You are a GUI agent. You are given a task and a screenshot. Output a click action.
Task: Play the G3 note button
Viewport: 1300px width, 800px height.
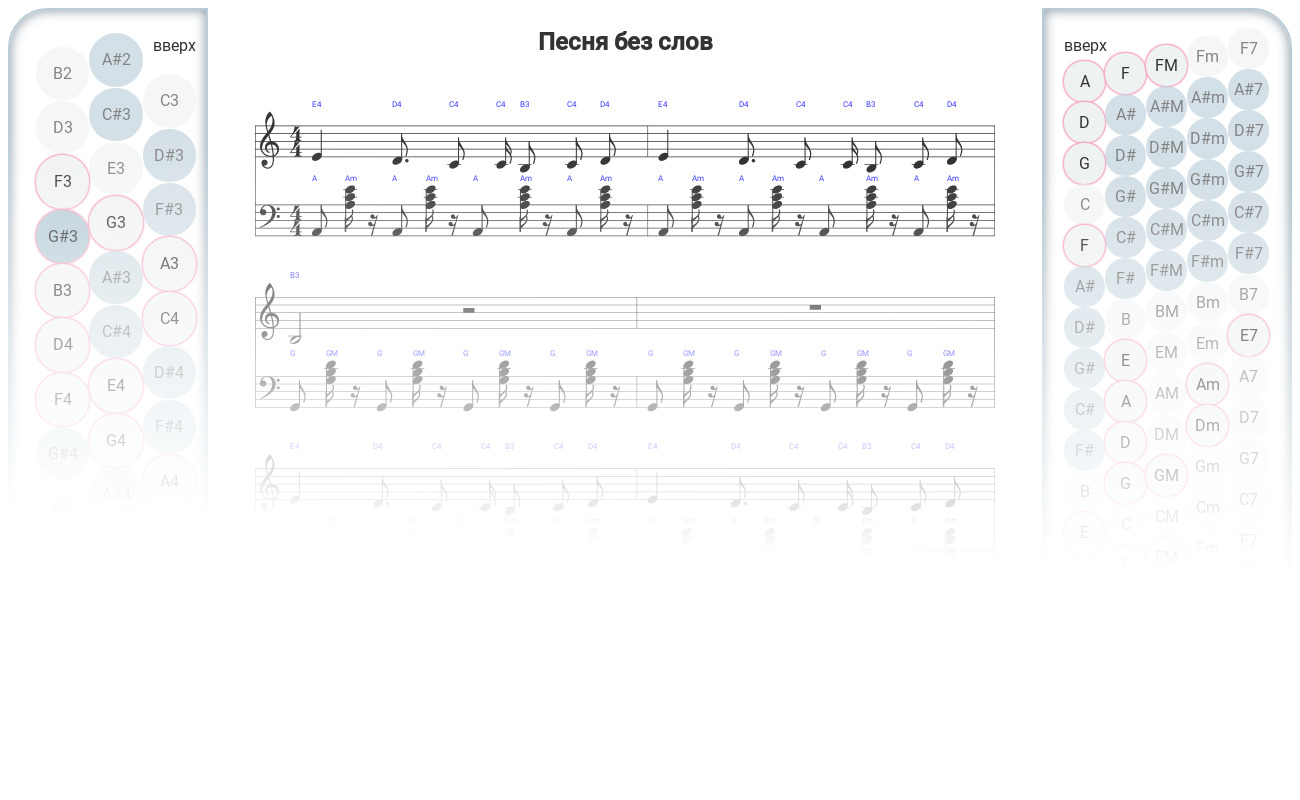coord(116,222)
